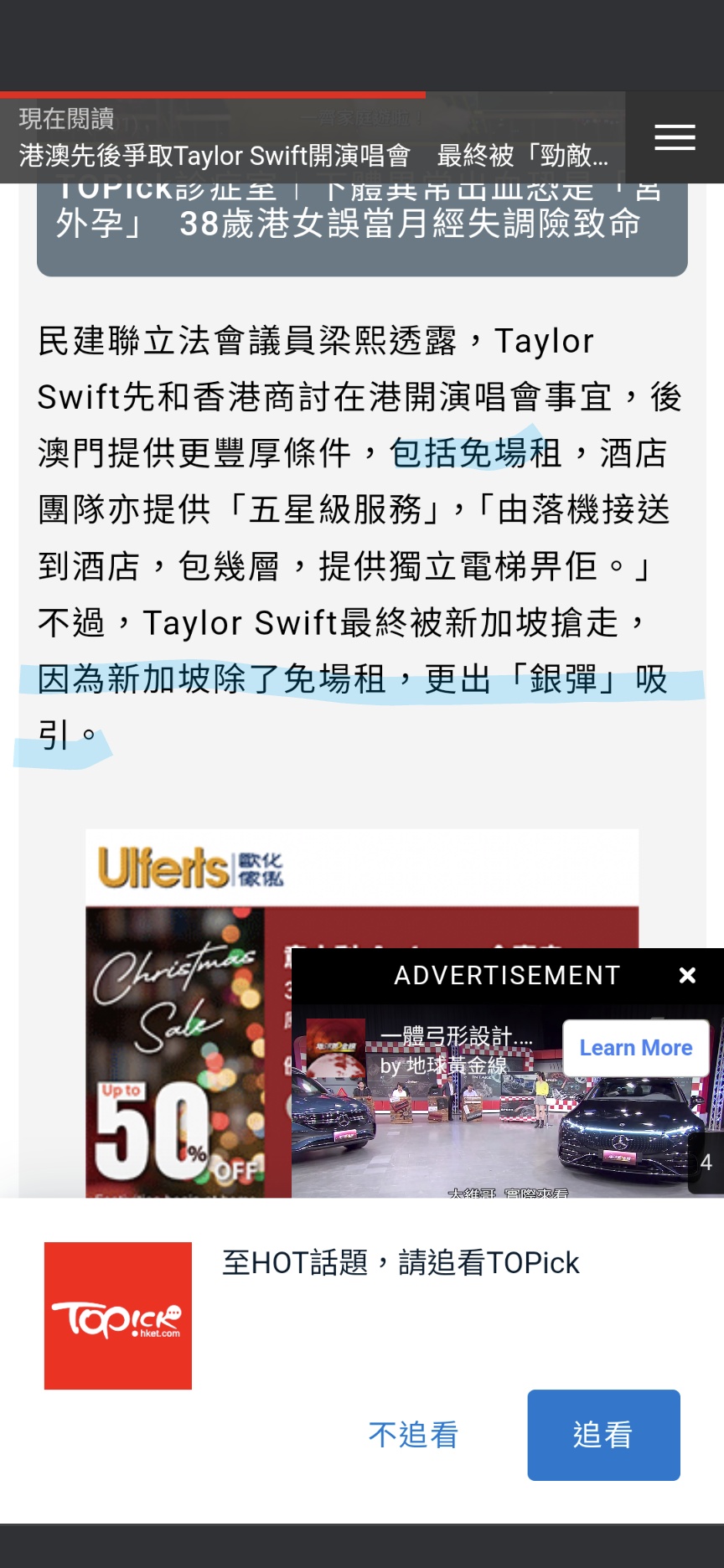Open the hamburger menu

click(x=675, y=137)
